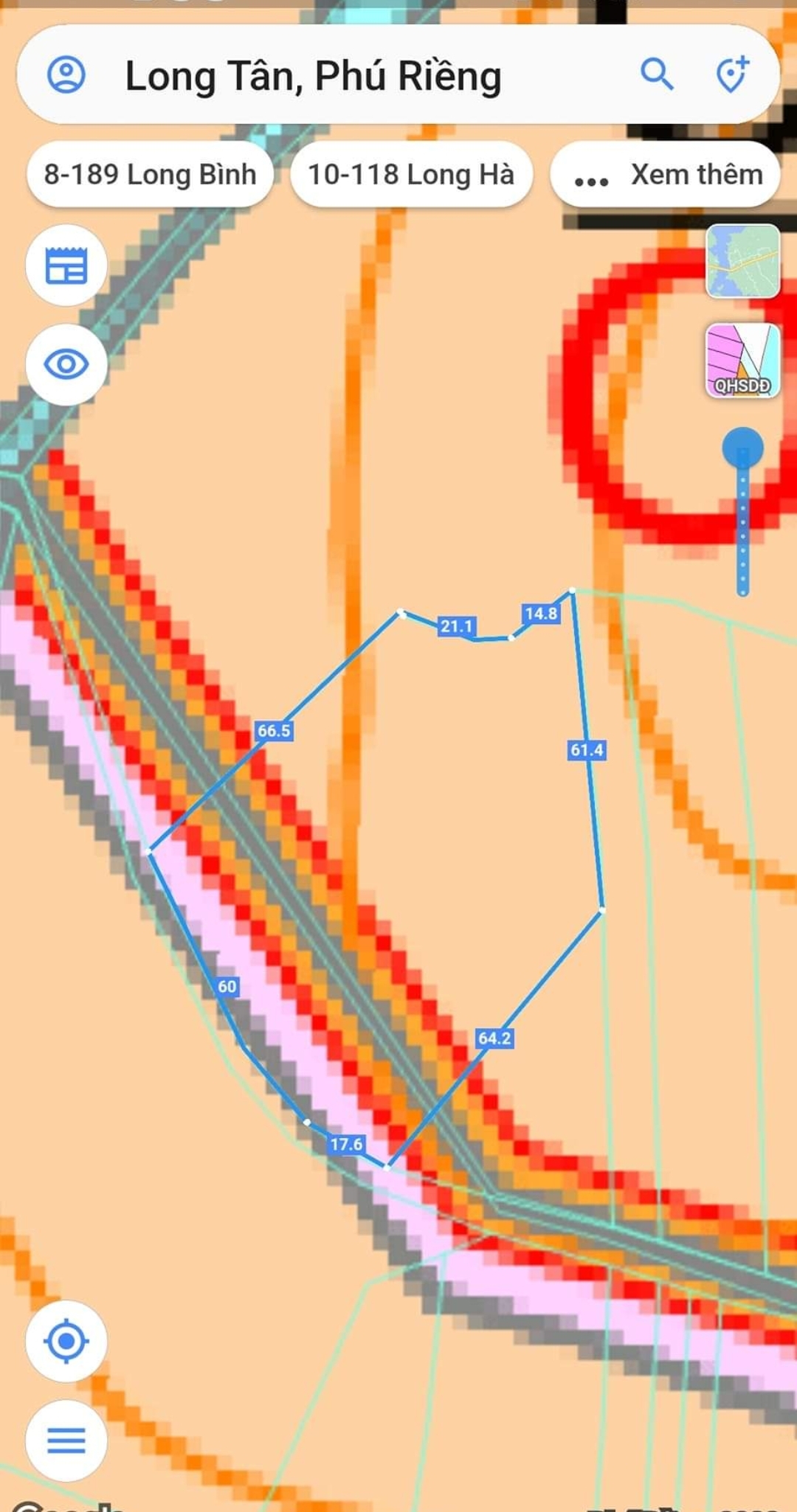Select the QHSDĐ planning layer
The image size is (797, 1512).
click(x=742, y=361)
